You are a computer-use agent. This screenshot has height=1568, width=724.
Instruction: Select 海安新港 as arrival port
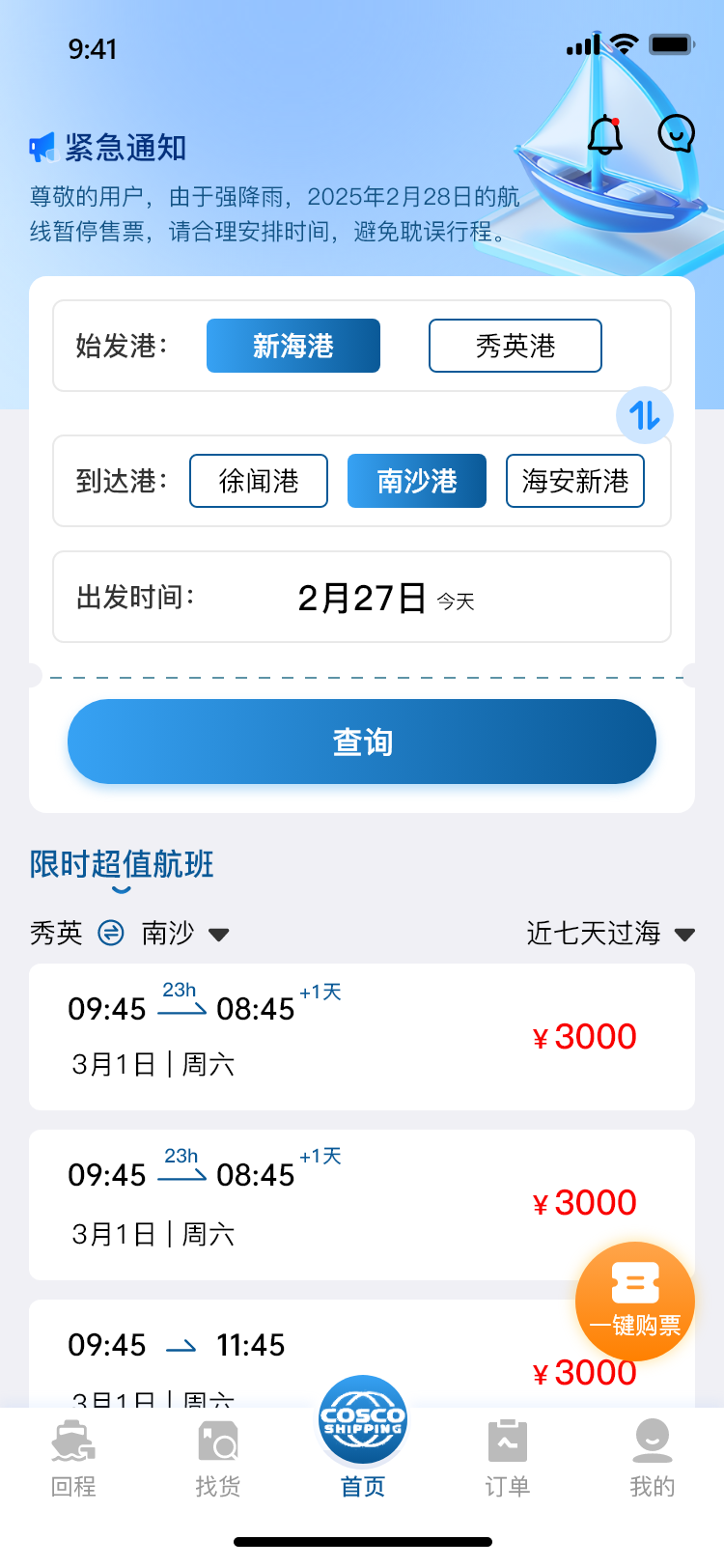[574, 481]
